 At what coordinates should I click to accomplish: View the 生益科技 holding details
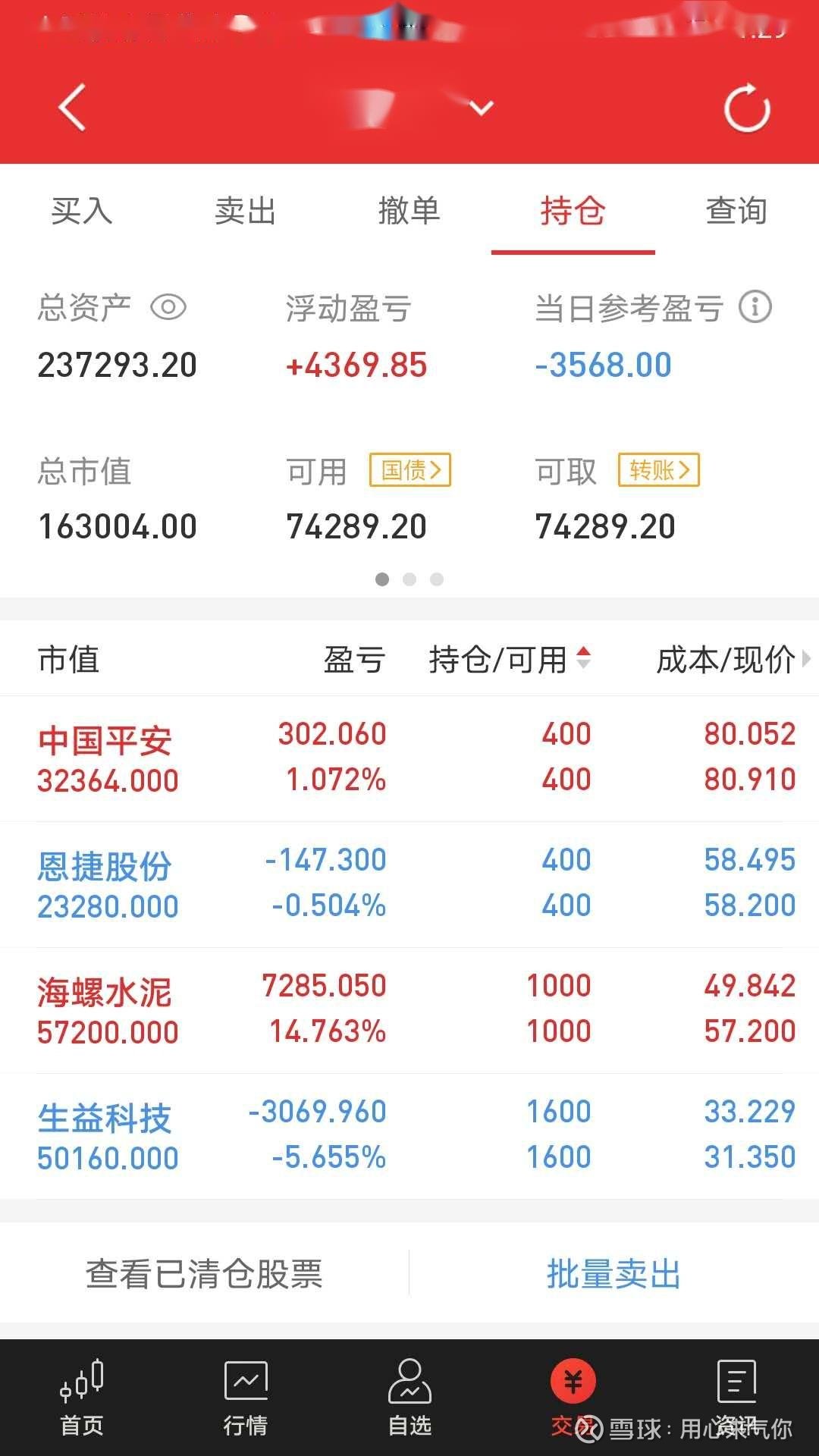tap(409, 1135)
